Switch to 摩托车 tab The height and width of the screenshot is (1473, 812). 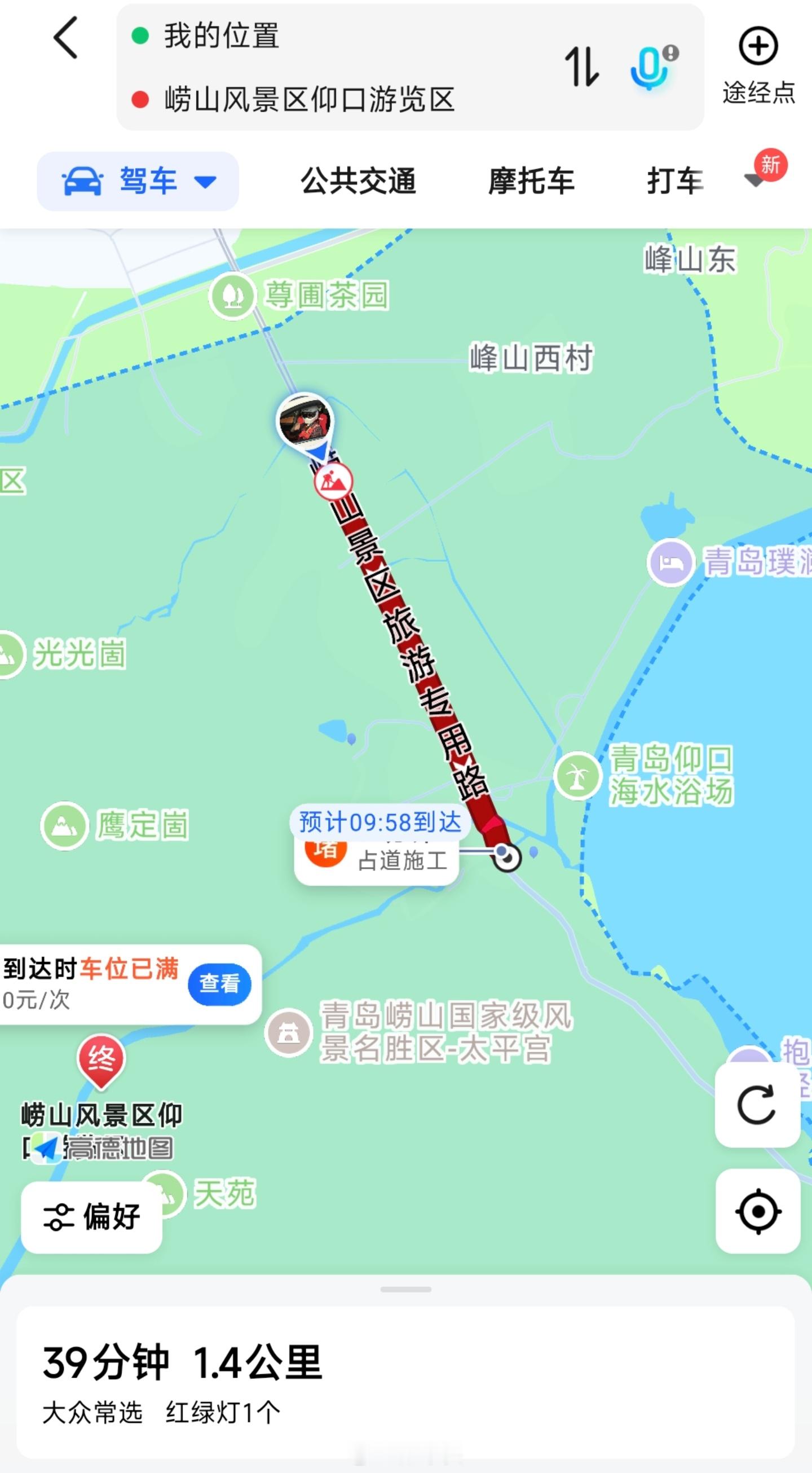point(531,181)
